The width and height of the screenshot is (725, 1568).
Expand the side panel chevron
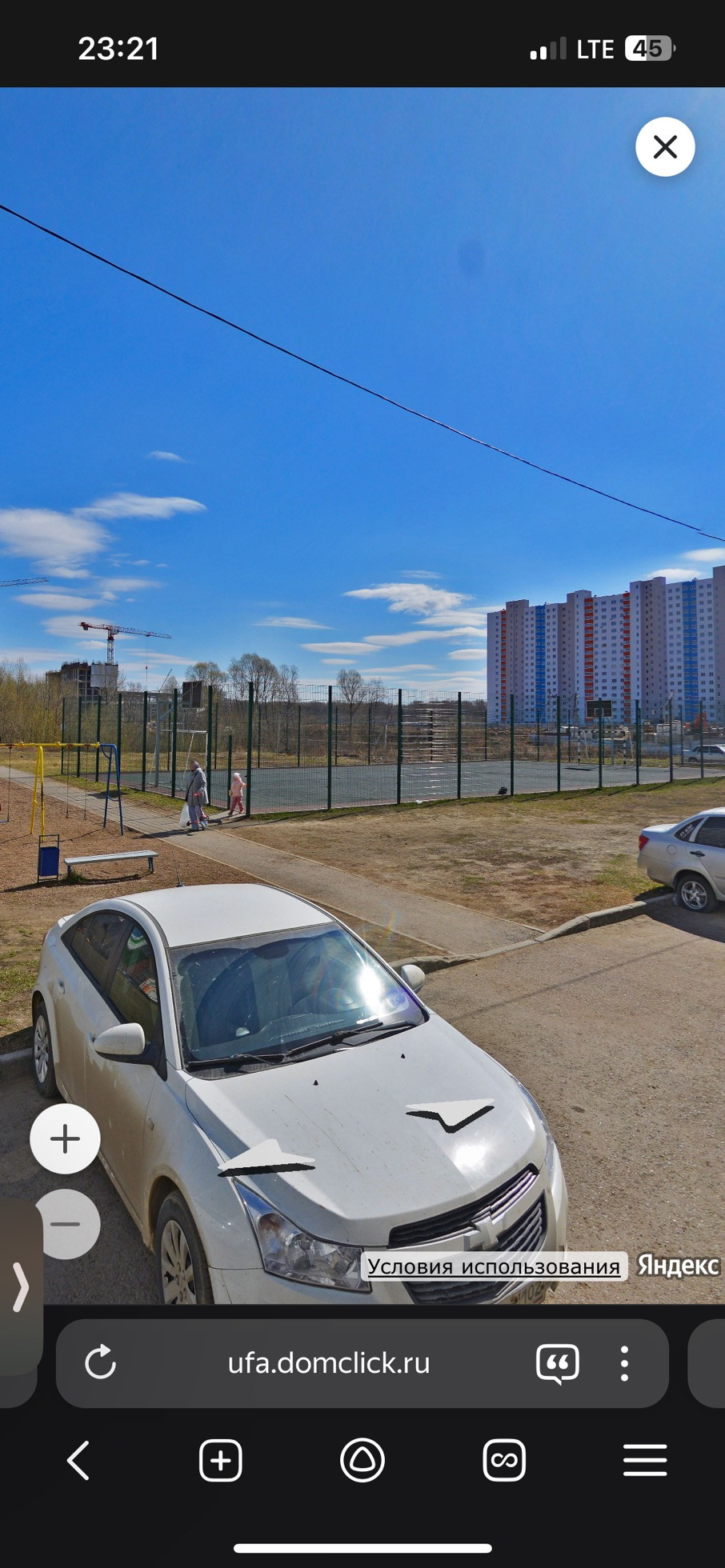pyautogui.click(x=20, y=1287)
